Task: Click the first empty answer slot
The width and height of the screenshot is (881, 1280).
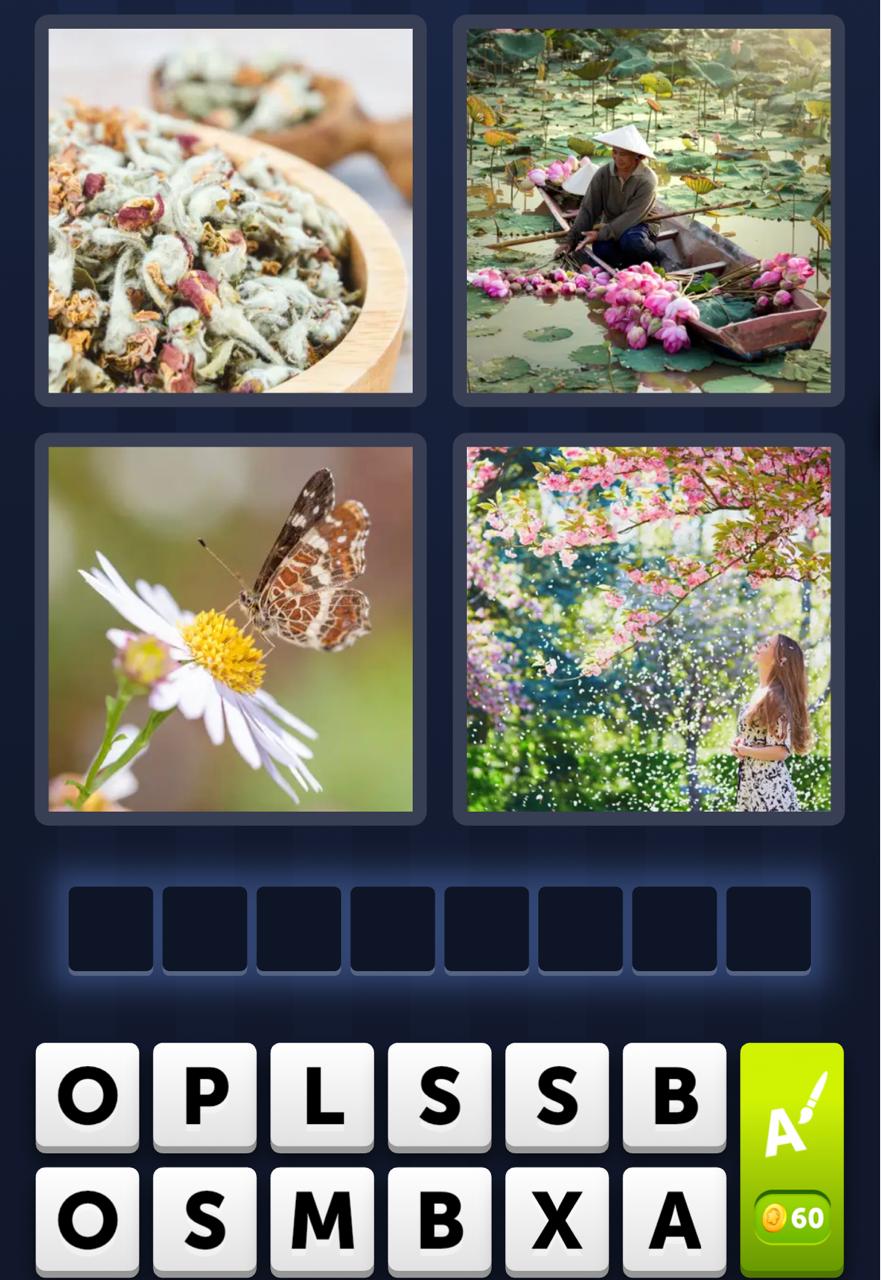Action: [x=111, y=929]
